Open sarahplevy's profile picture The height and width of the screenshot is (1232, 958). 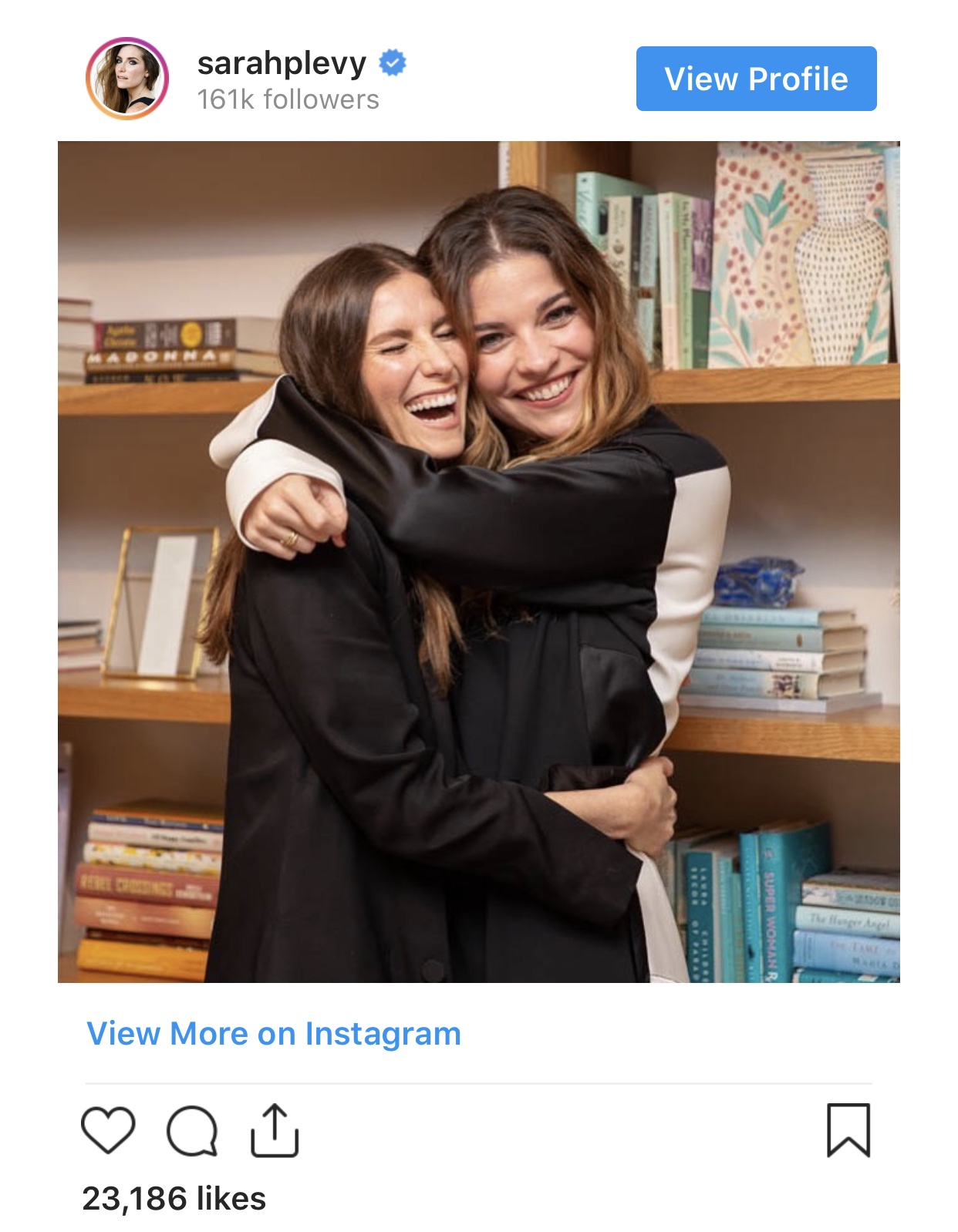coord(127,79)
